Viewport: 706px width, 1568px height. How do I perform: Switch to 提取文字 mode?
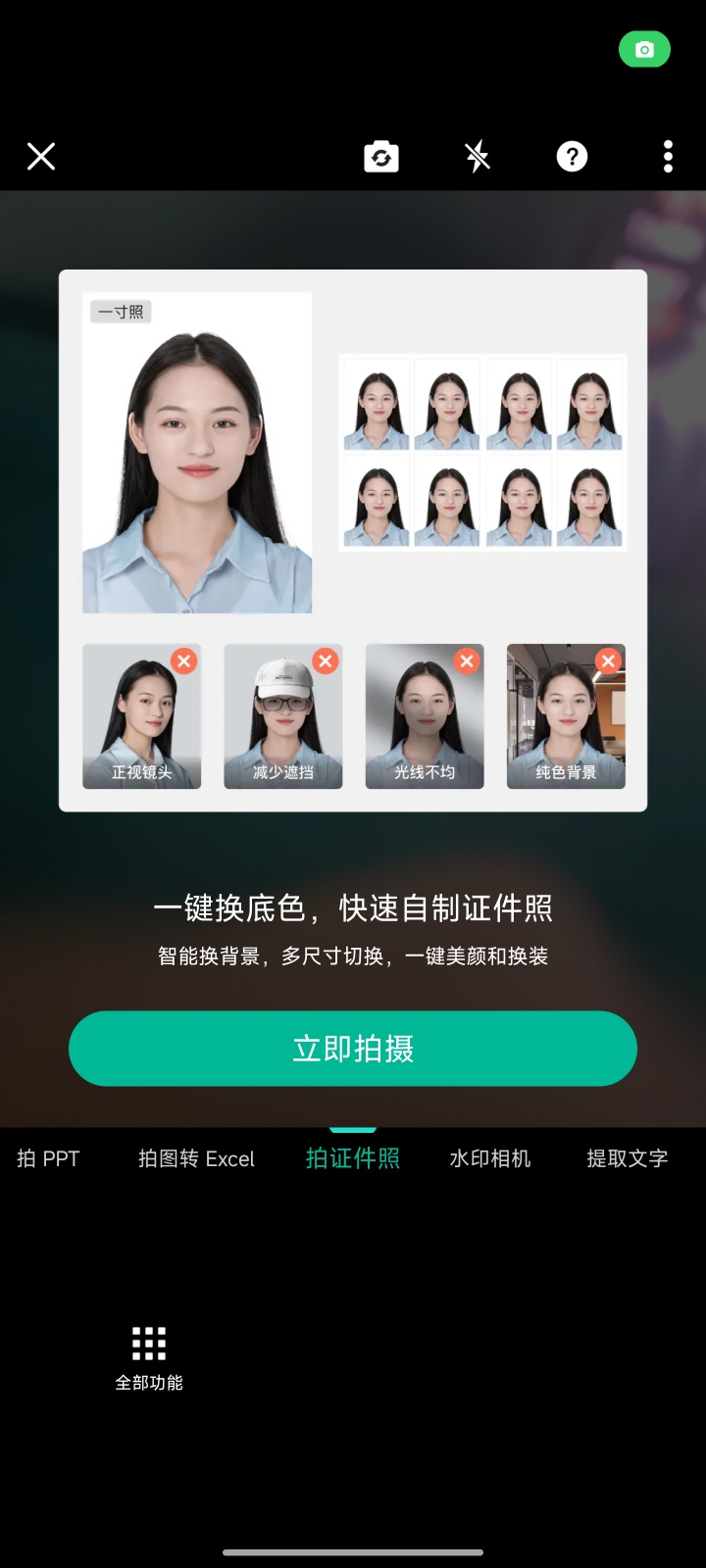[628, 1158]
